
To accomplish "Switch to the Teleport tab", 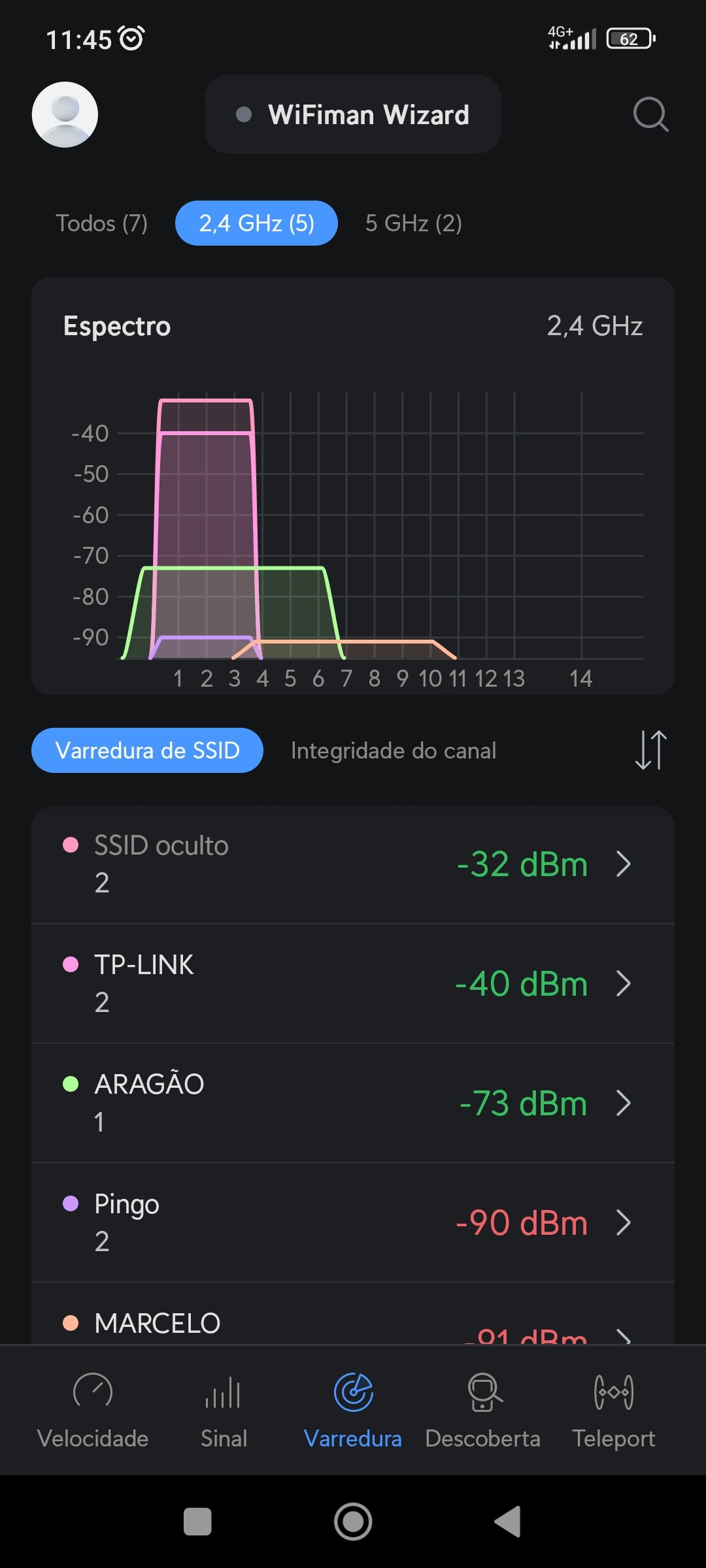I will pos(613,1410).
